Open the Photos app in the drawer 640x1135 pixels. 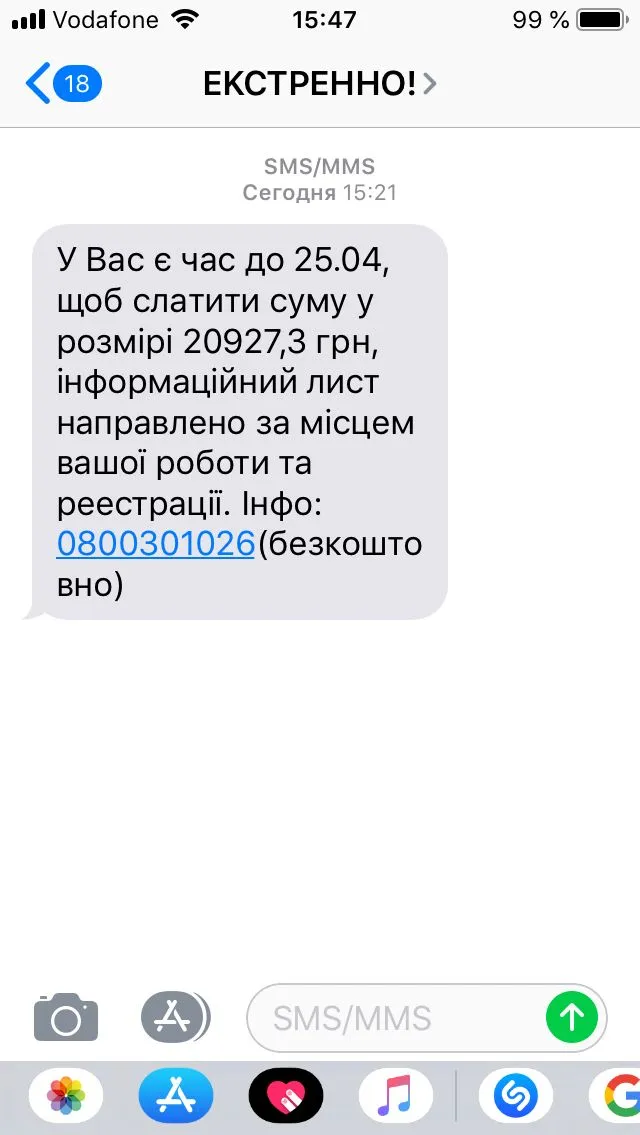point(66,1097)
